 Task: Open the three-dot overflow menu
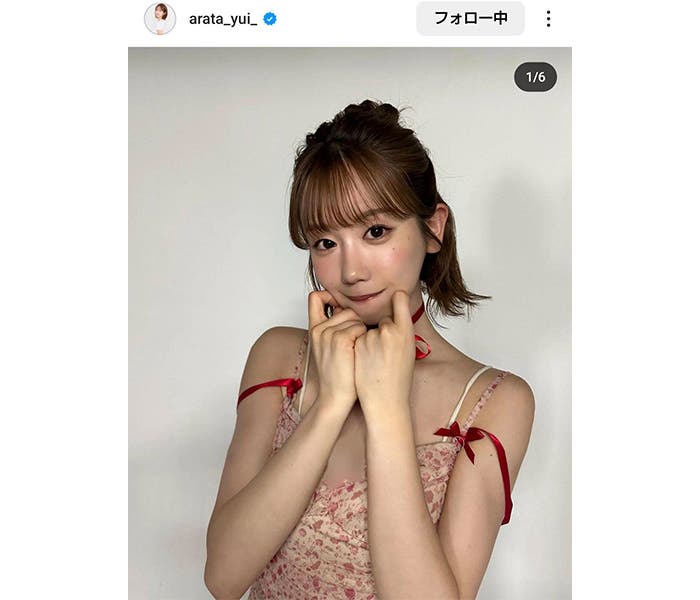tap(548, 19)
